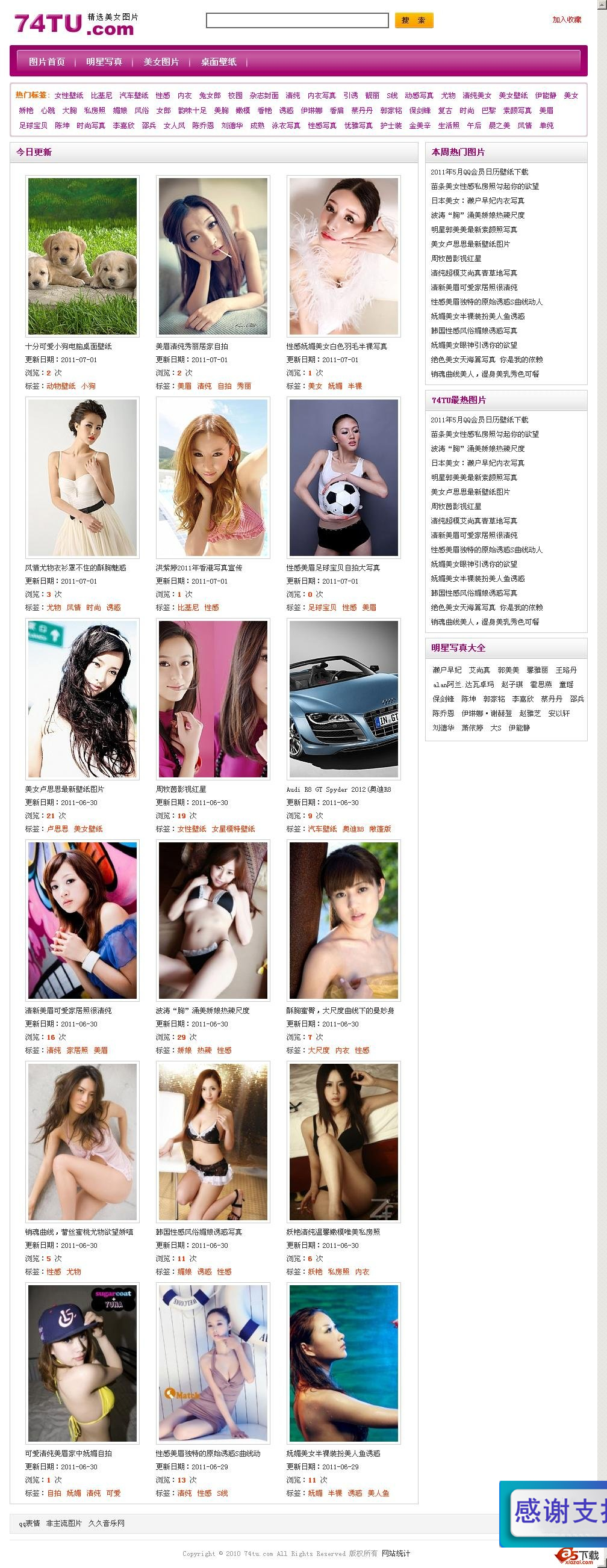Switch to the 明星写真 tab
The image size is (607, 1568).
104,62
